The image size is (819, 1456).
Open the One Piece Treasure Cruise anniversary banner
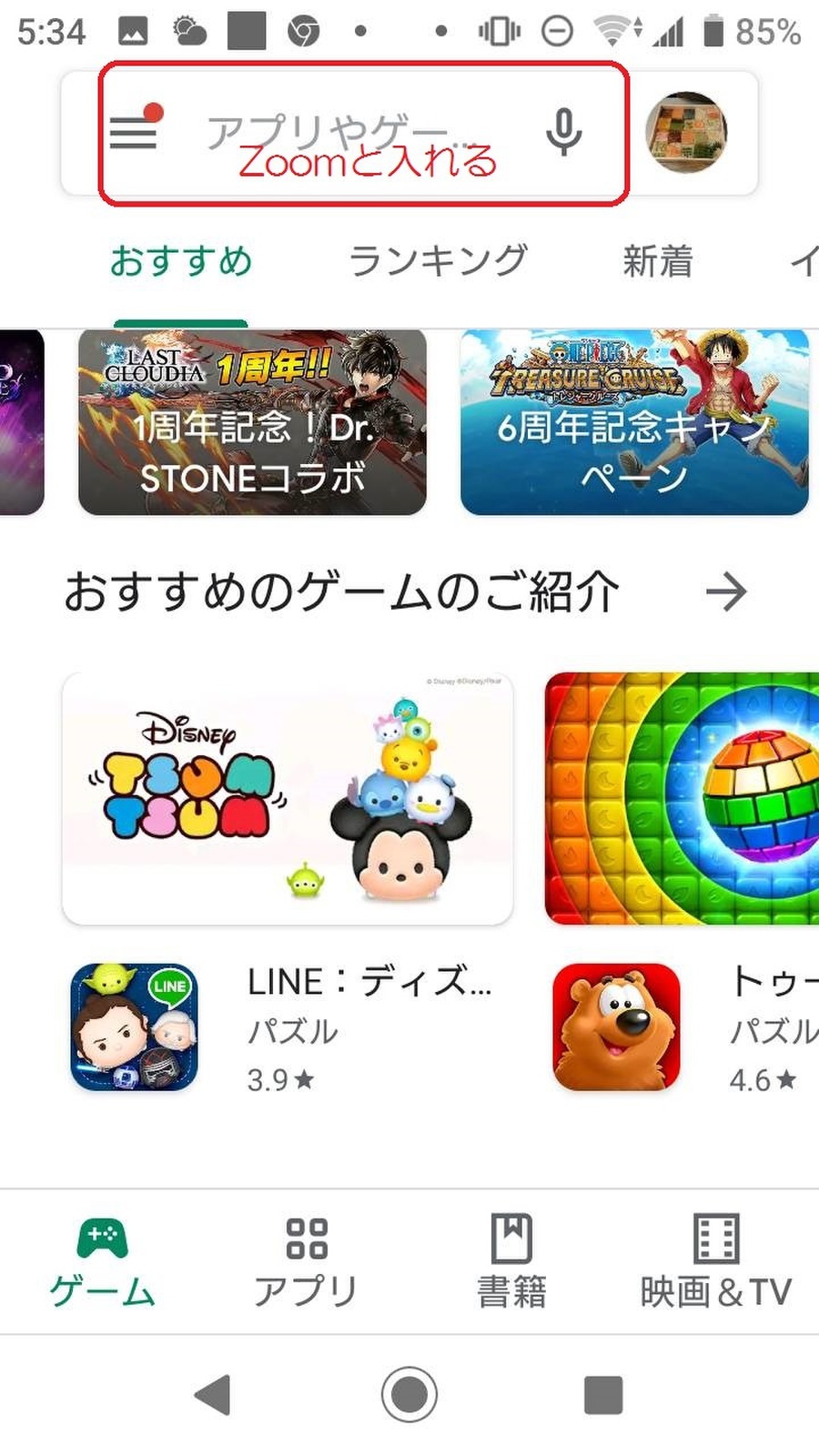(x=634, y=422)
